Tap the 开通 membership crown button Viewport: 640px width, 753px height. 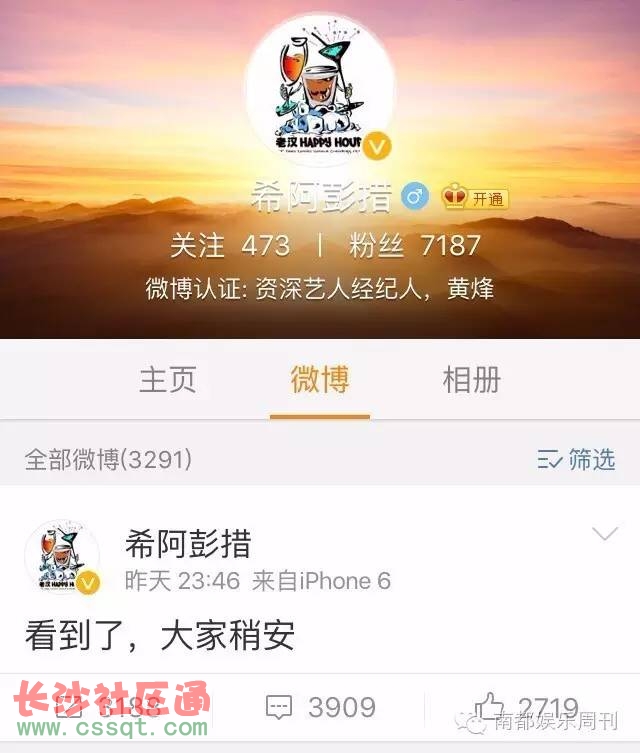click(475, 198)
